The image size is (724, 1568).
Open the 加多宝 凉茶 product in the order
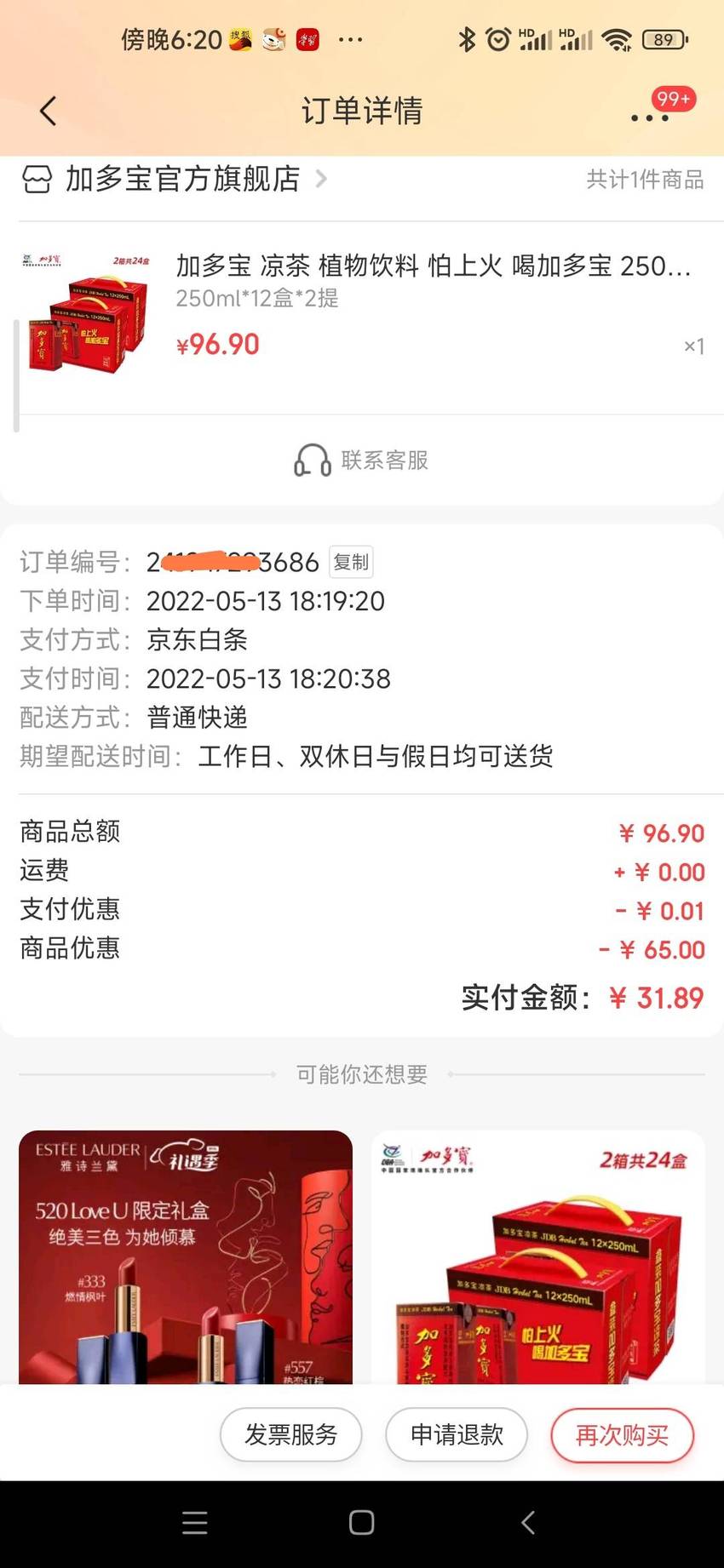[362, 317]
